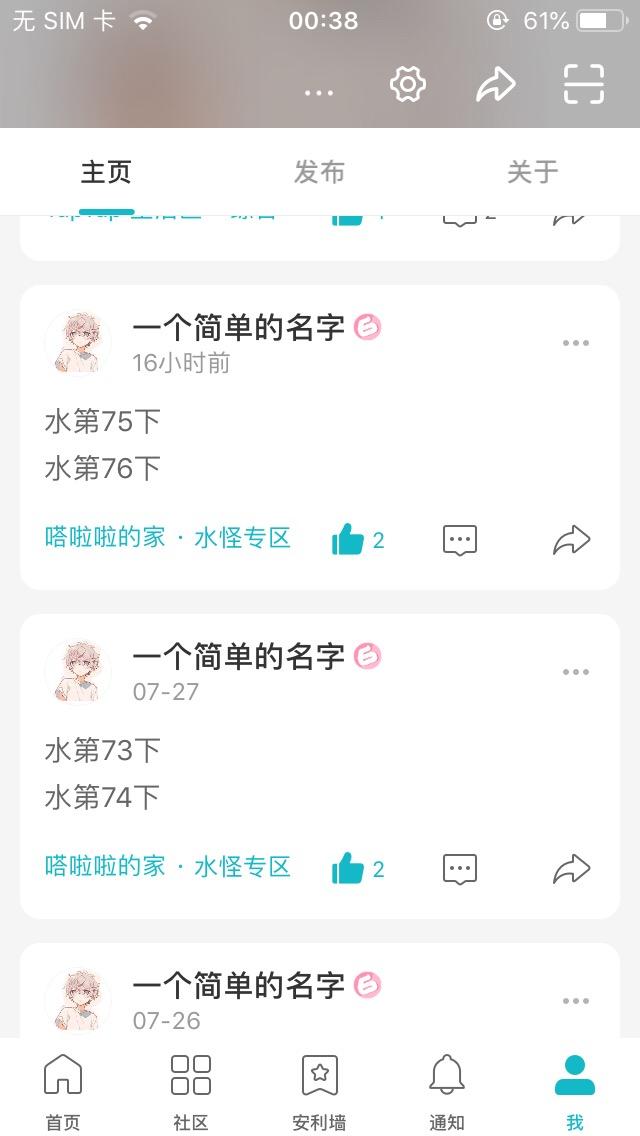
Task: Like the 07-27 post
Action: [349, 869]
